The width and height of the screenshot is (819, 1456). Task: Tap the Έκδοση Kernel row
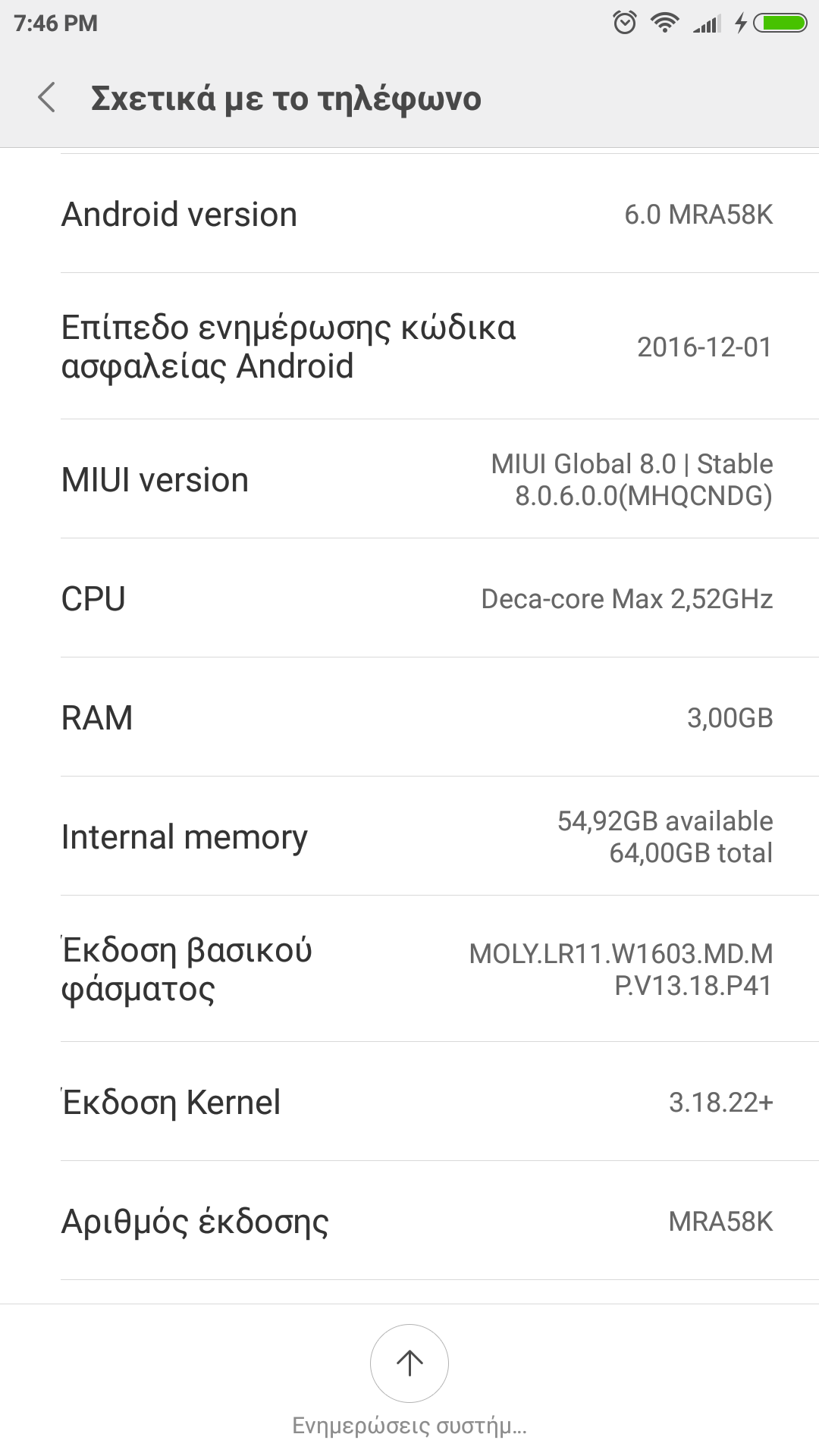(x=409, y=1103)
